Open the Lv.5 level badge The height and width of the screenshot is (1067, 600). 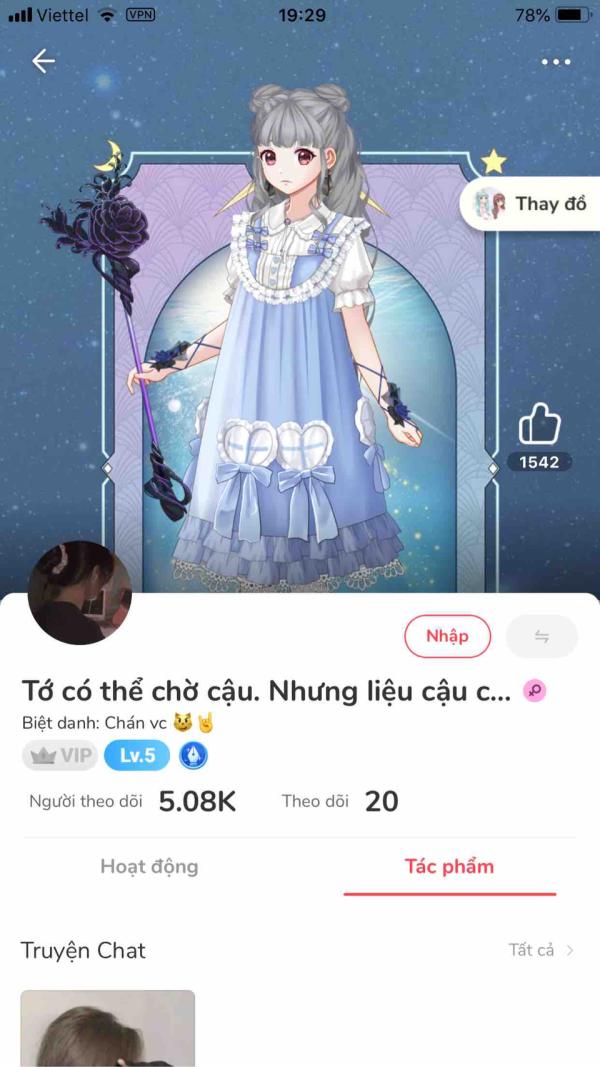137,756
